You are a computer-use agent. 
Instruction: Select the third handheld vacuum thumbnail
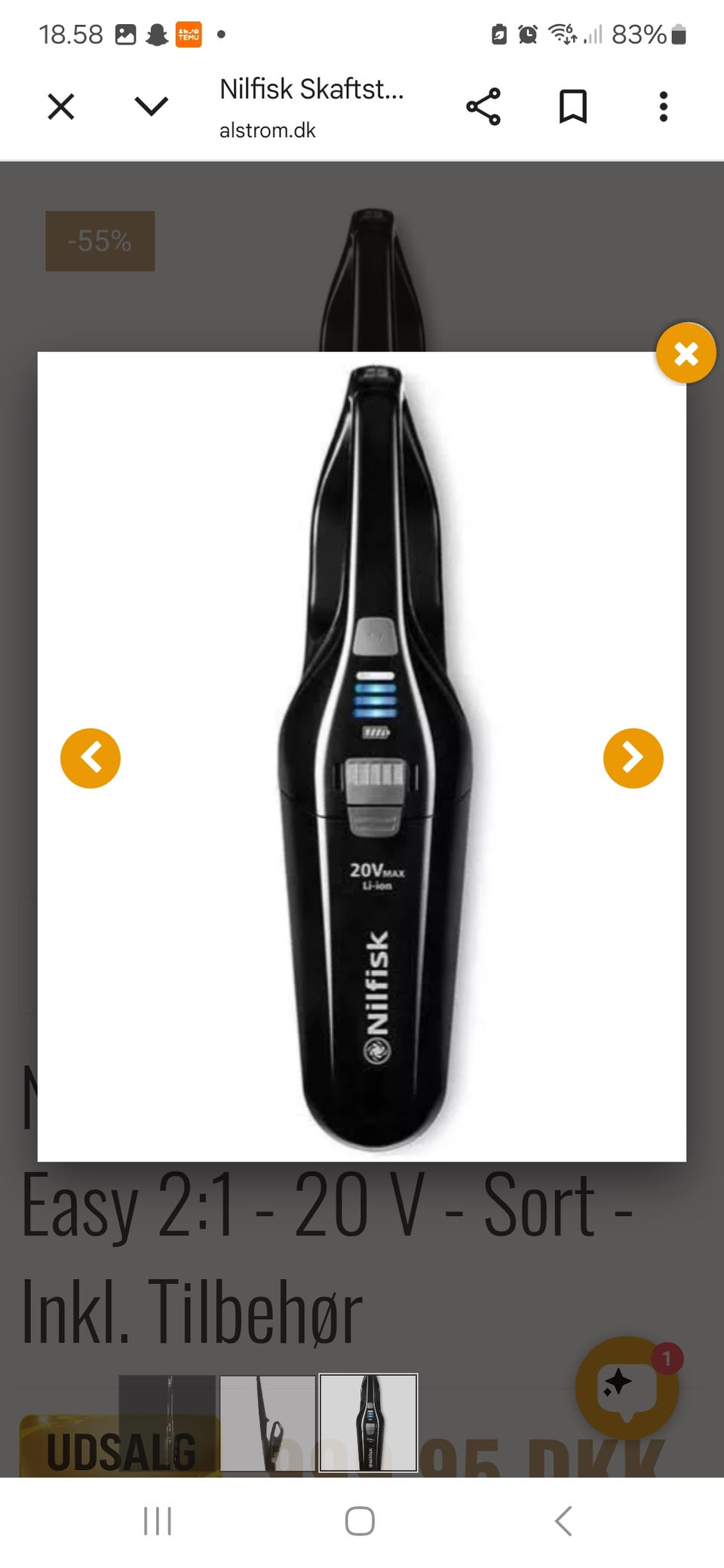[x=368, y=1423]
